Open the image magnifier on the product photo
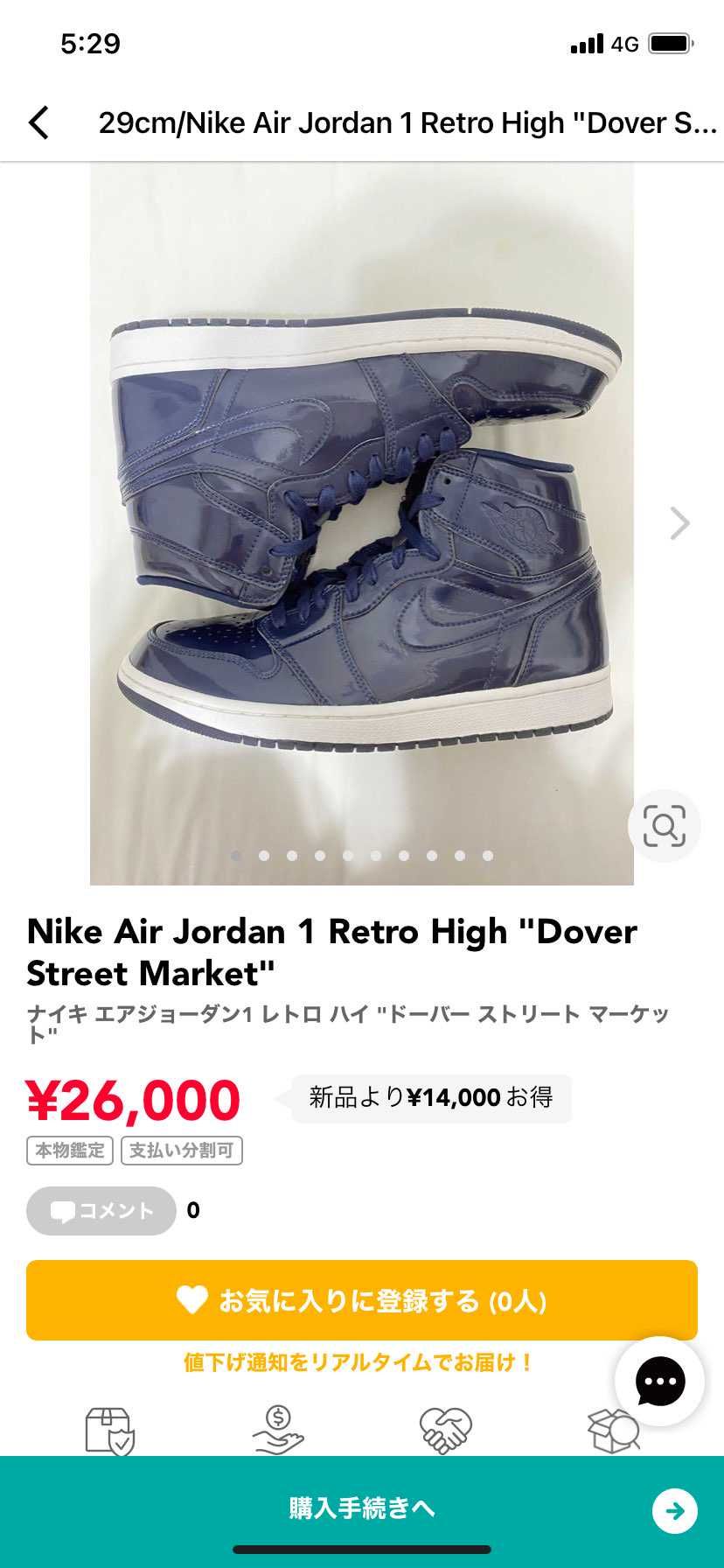724x1568 pixels. click(665, 825)
